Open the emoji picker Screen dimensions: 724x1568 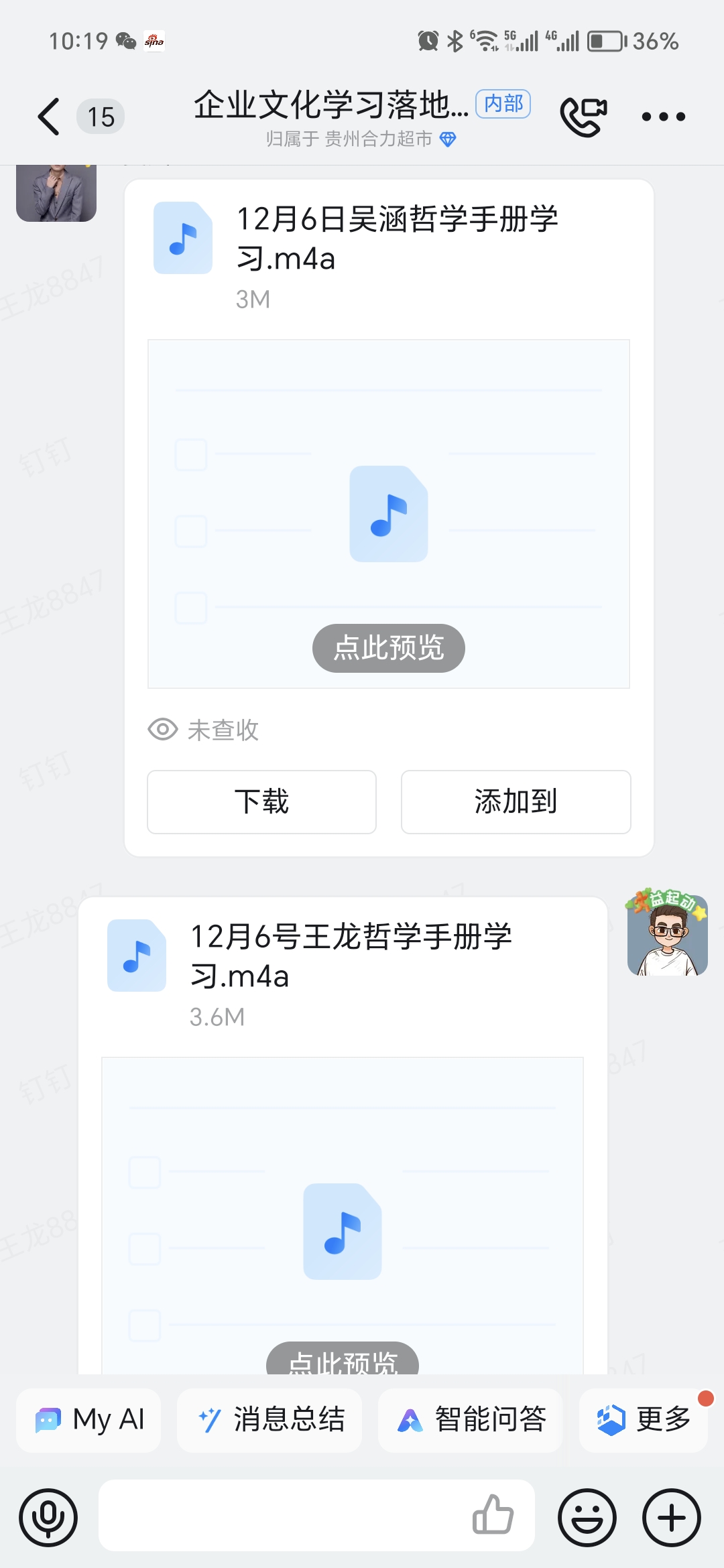(587, 1518)
